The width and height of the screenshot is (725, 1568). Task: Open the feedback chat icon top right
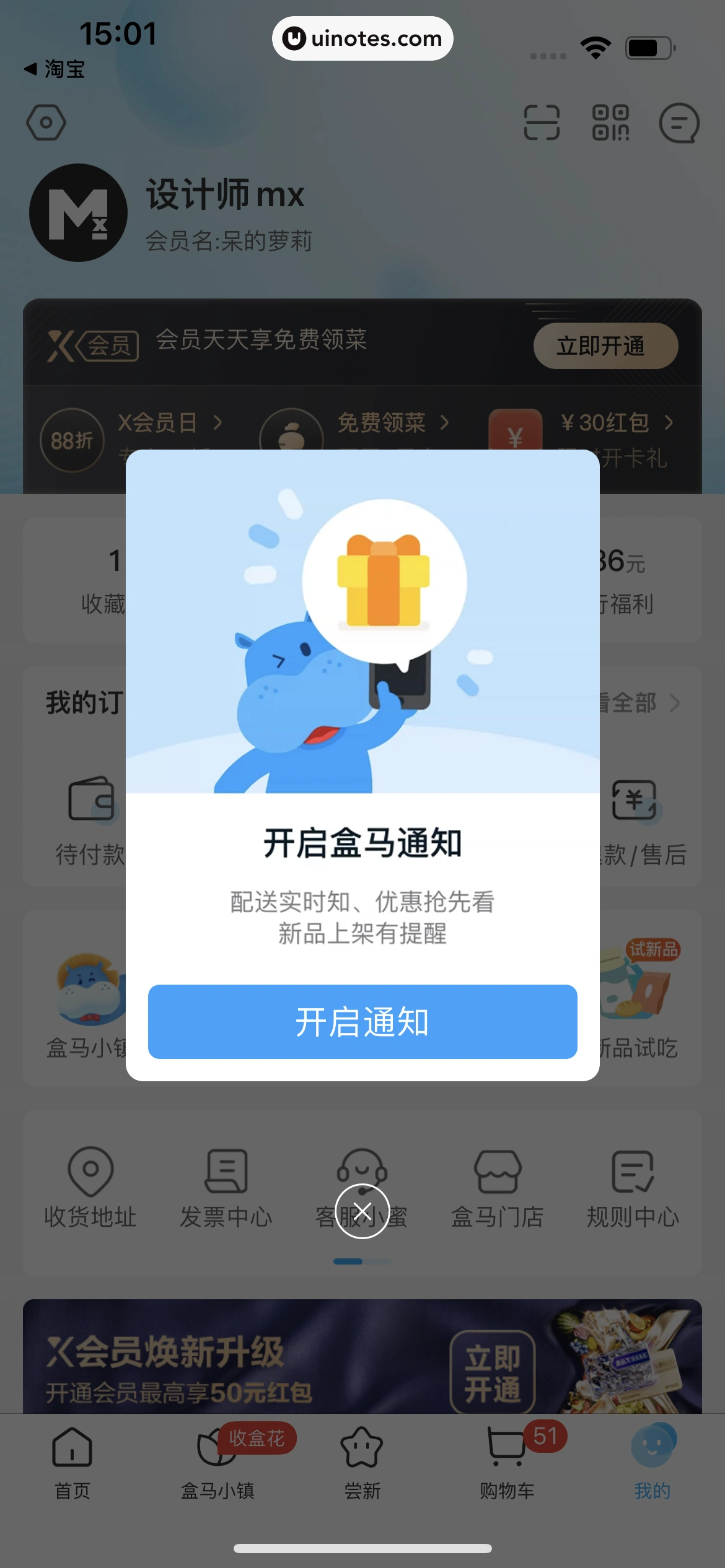point(680,123)
